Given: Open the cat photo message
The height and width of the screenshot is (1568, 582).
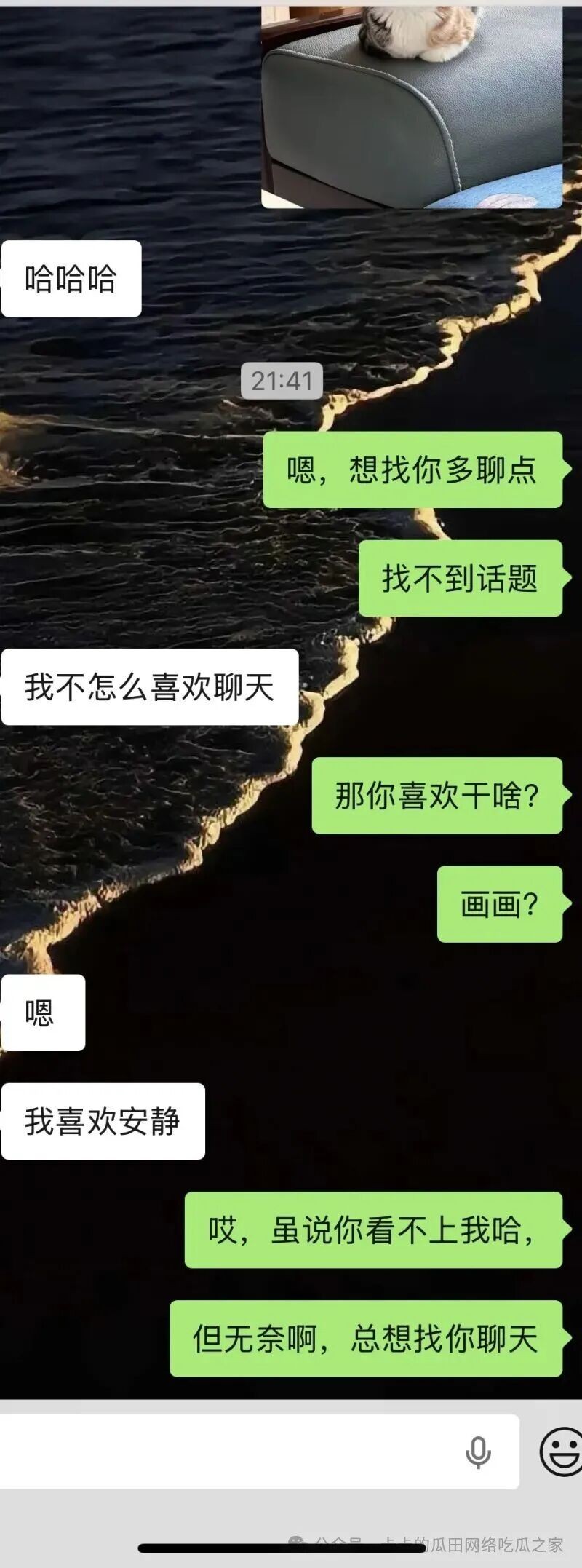Looking at the screenshot, I should click(412, 106).
